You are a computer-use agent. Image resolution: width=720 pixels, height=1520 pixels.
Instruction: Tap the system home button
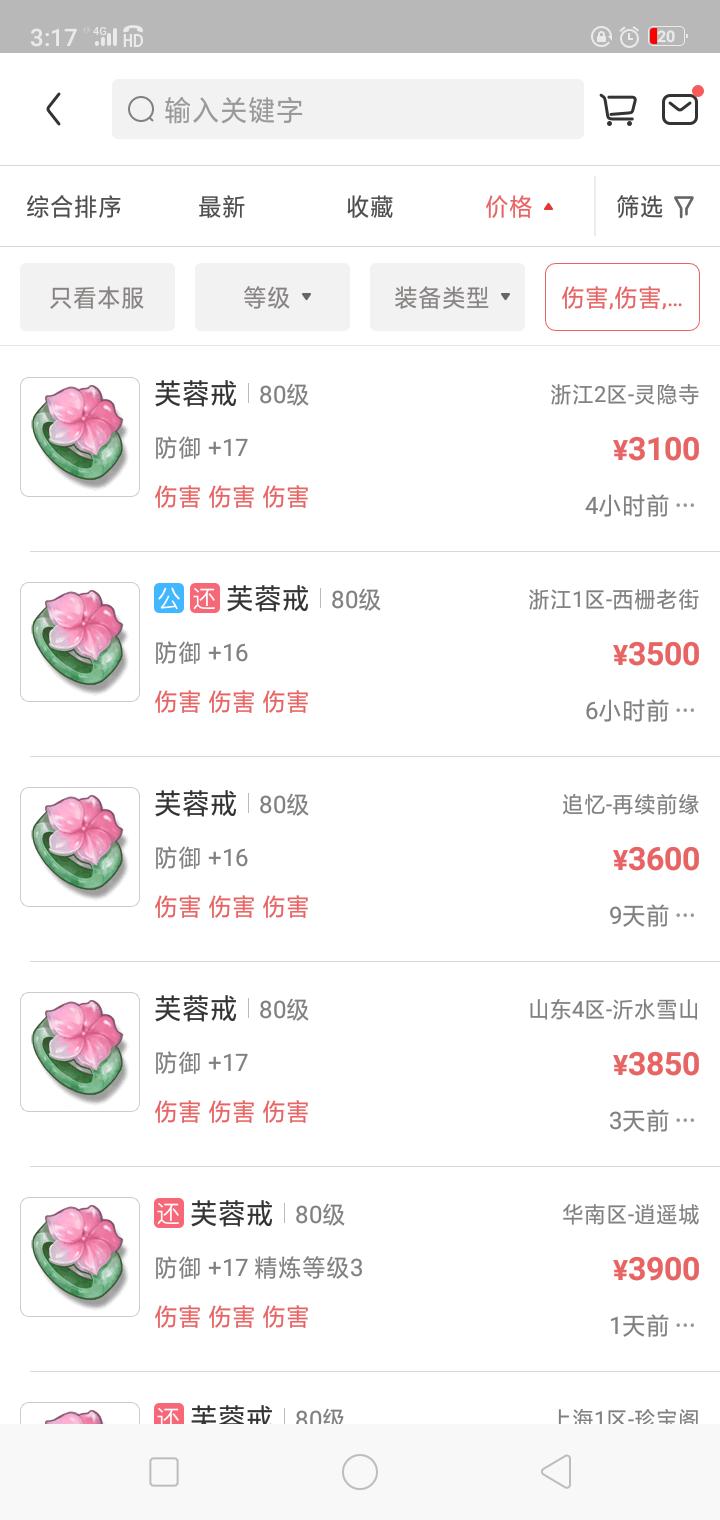[x=360, y=1472]
